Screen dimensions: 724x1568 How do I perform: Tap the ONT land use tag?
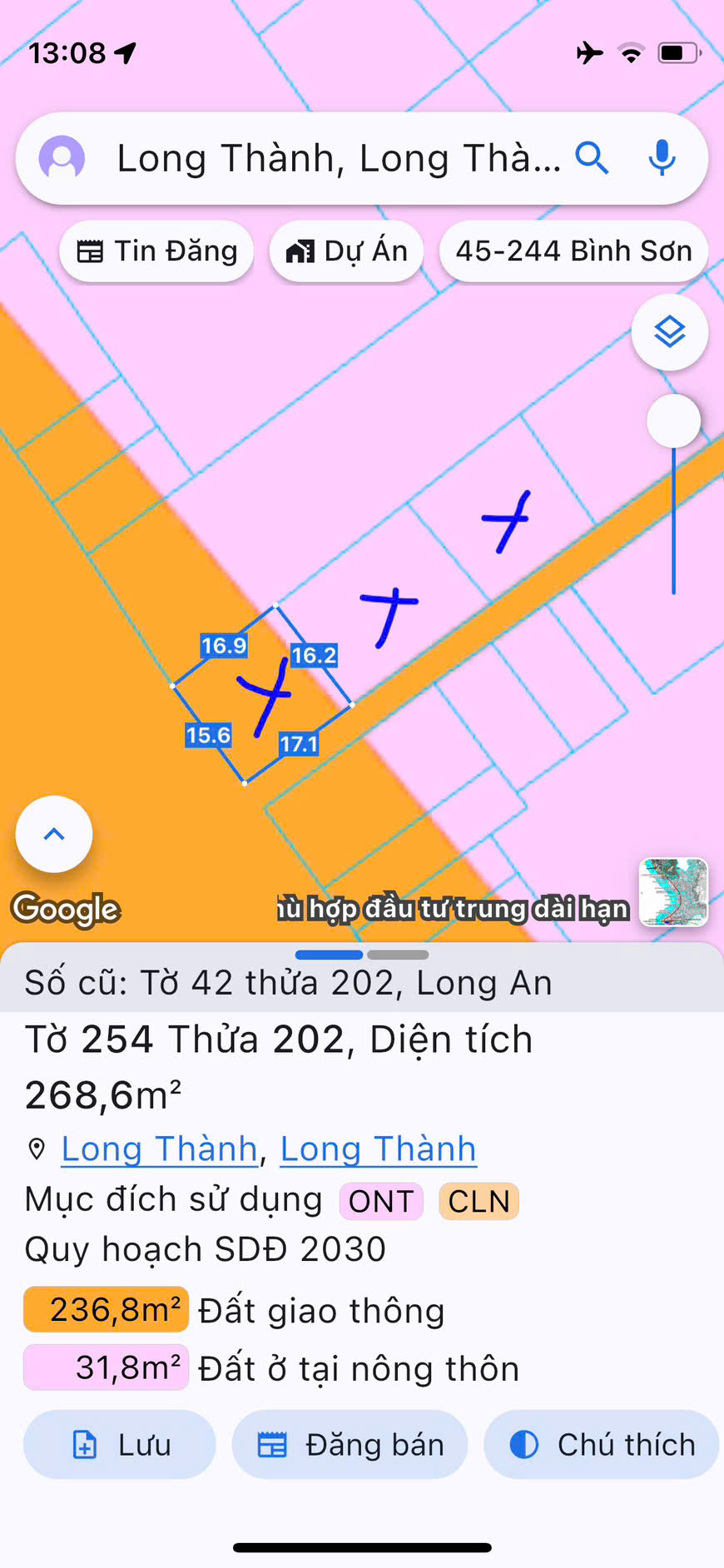tap(381, 1202)
